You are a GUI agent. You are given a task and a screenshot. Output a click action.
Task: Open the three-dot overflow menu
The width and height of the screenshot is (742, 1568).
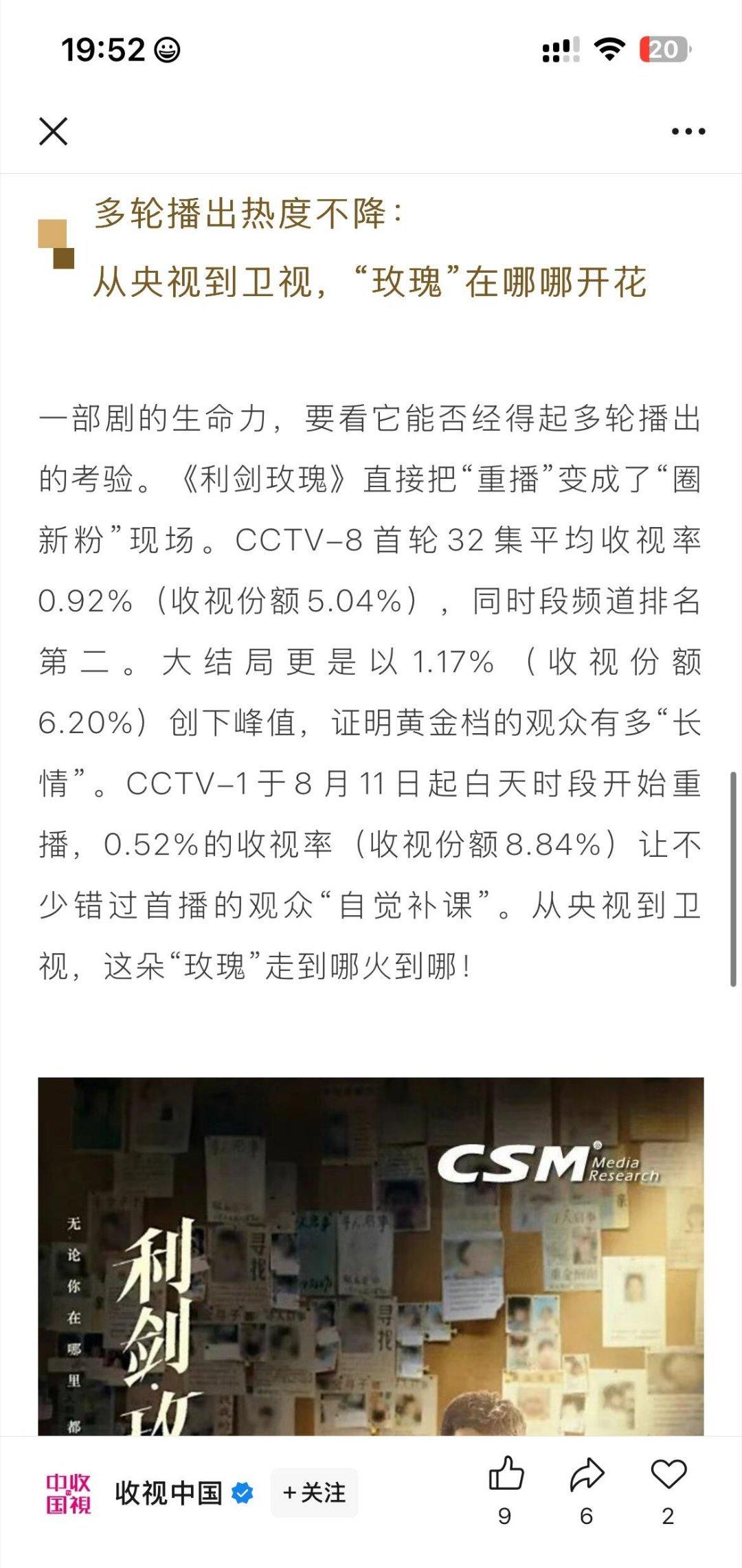[688, 131]
